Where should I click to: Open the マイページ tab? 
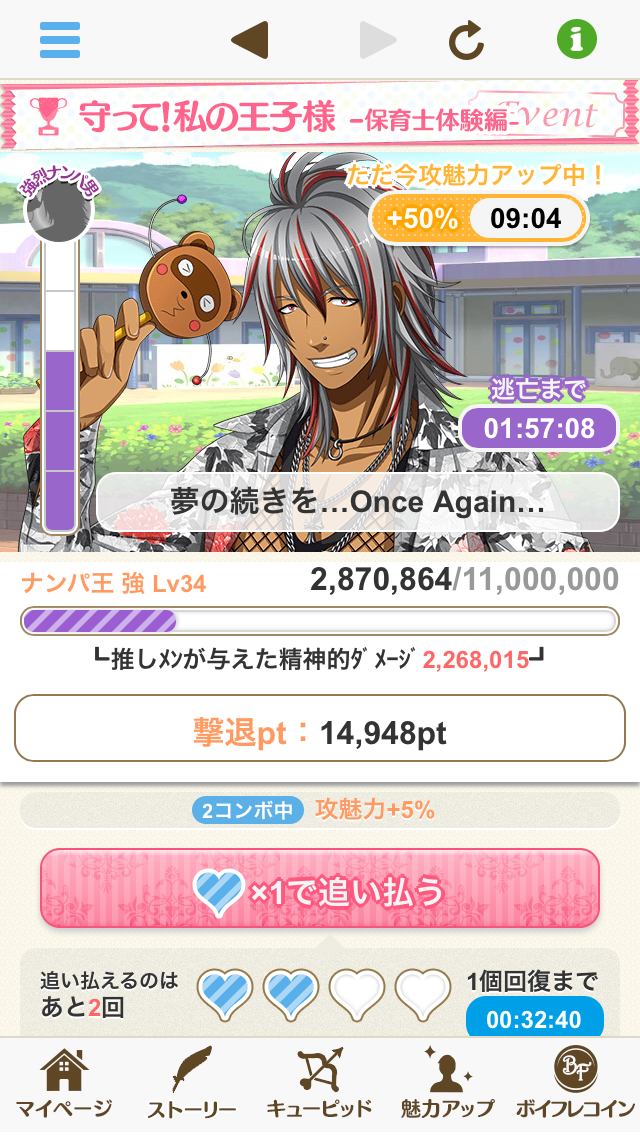[64, 1086]
